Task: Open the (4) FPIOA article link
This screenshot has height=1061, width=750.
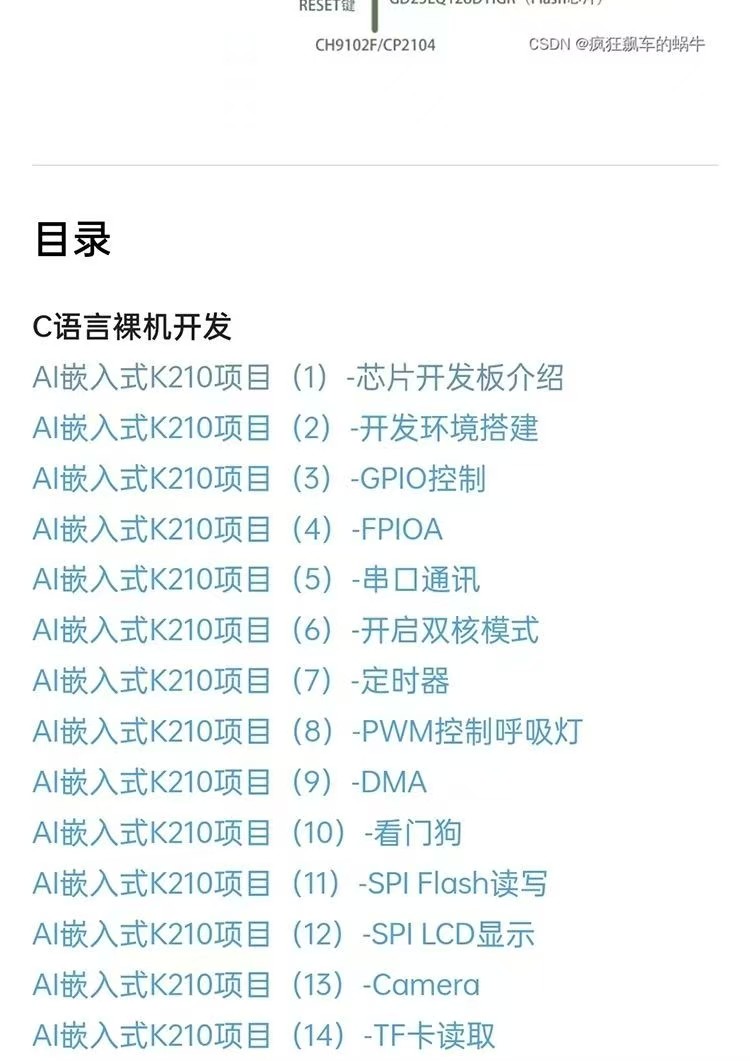Action: pyautogui.click(x=237, y=529)
